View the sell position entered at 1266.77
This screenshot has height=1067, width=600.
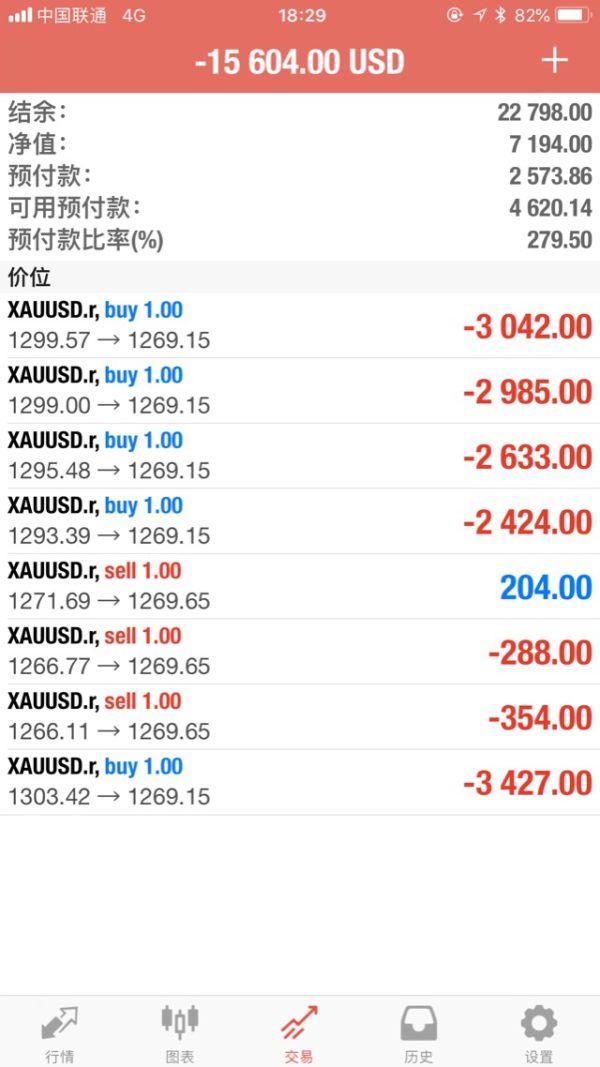[x=300, y=651]
